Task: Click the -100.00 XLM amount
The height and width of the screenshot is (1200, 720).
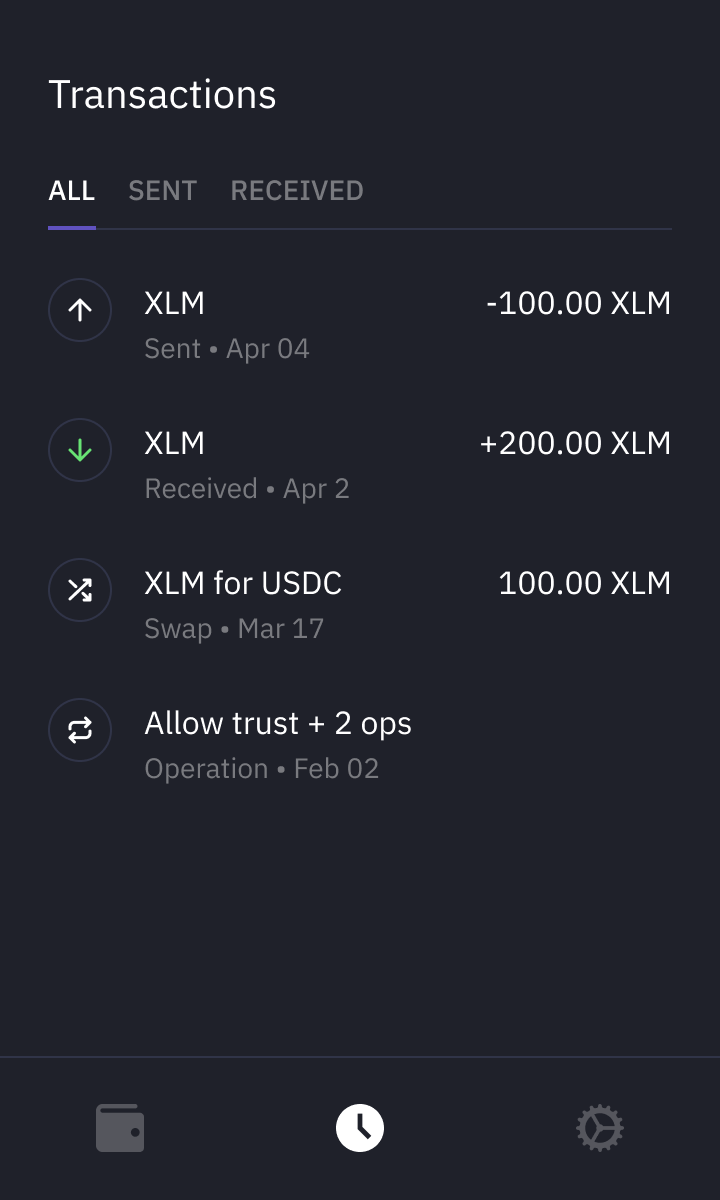Action: [x=580, y=303]
